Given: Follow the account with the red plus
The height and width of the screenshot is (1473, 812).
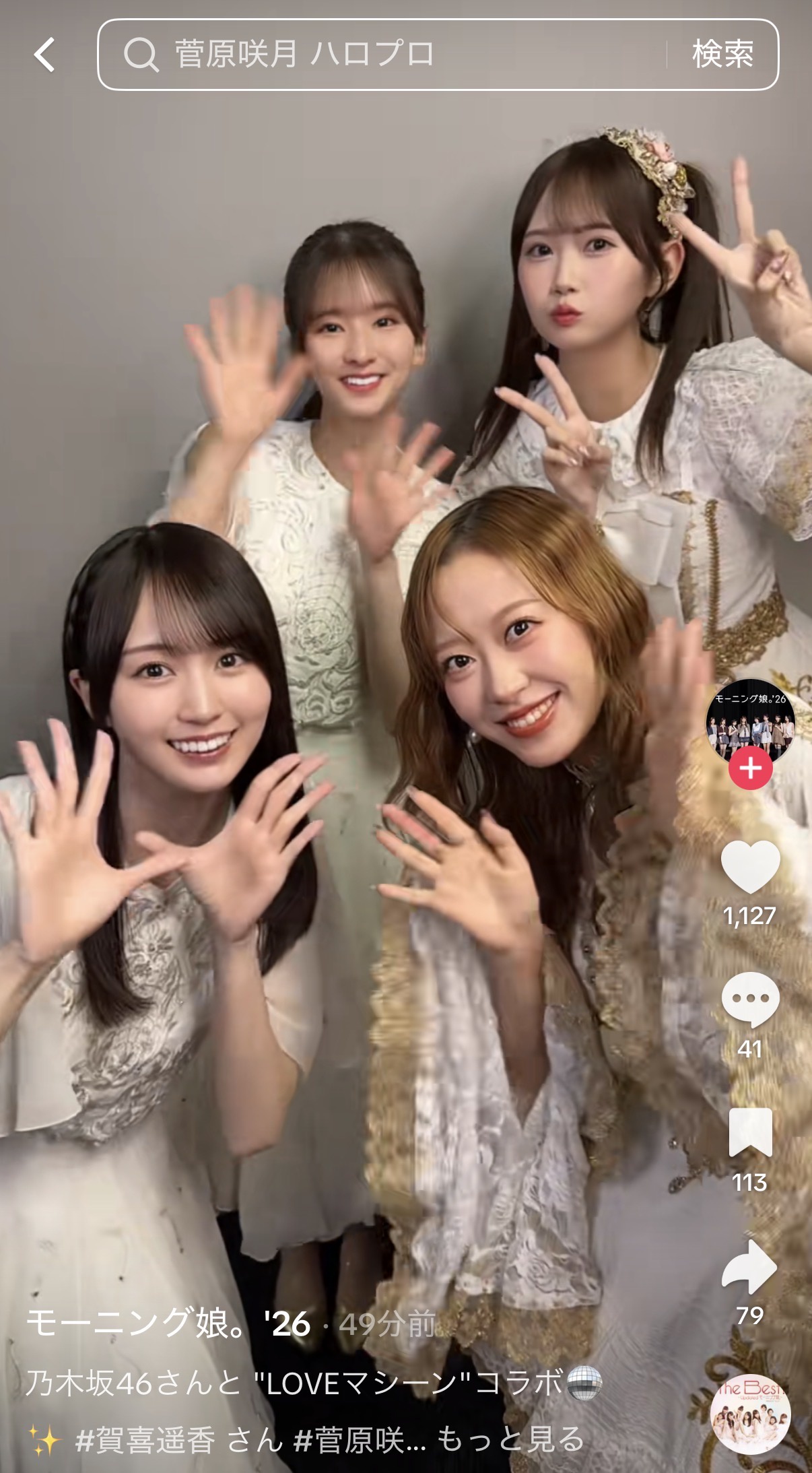Looking at the screenshot, I should click(x=750, y=768).
